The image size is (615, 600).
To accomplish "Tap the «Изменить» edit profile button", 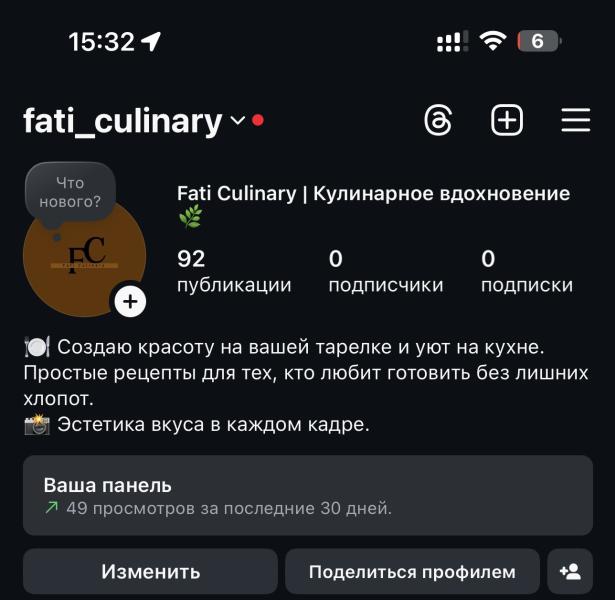I will (x=150, y=572).
